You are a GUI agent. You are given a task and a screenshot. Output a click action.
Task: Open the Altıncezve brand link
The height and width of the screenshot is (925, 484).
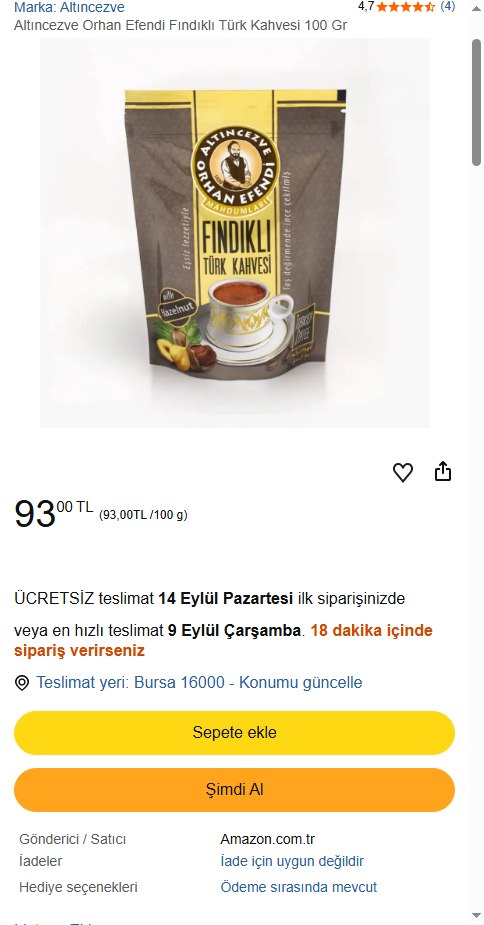tap(69, 8)
